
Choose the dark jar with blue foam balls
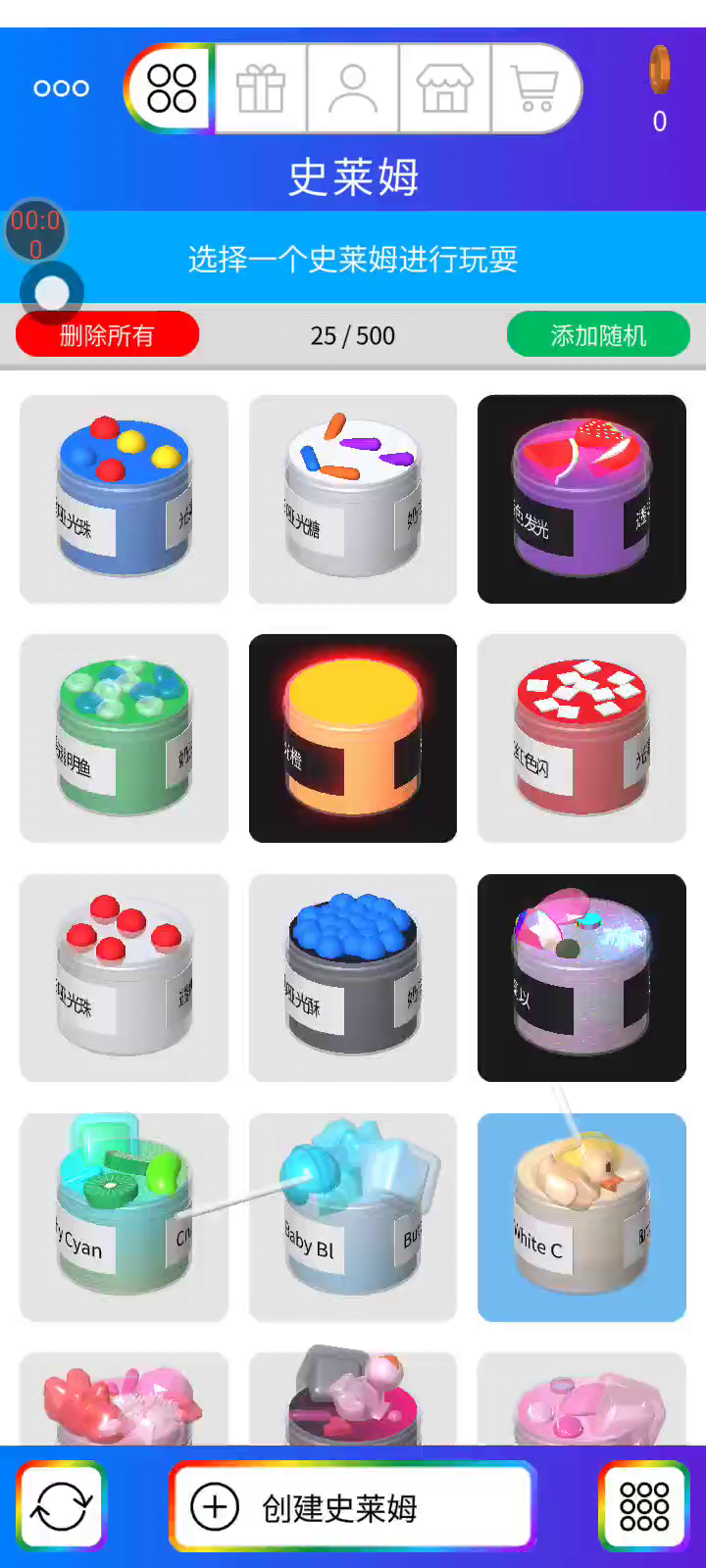click(x=353, y=978)
